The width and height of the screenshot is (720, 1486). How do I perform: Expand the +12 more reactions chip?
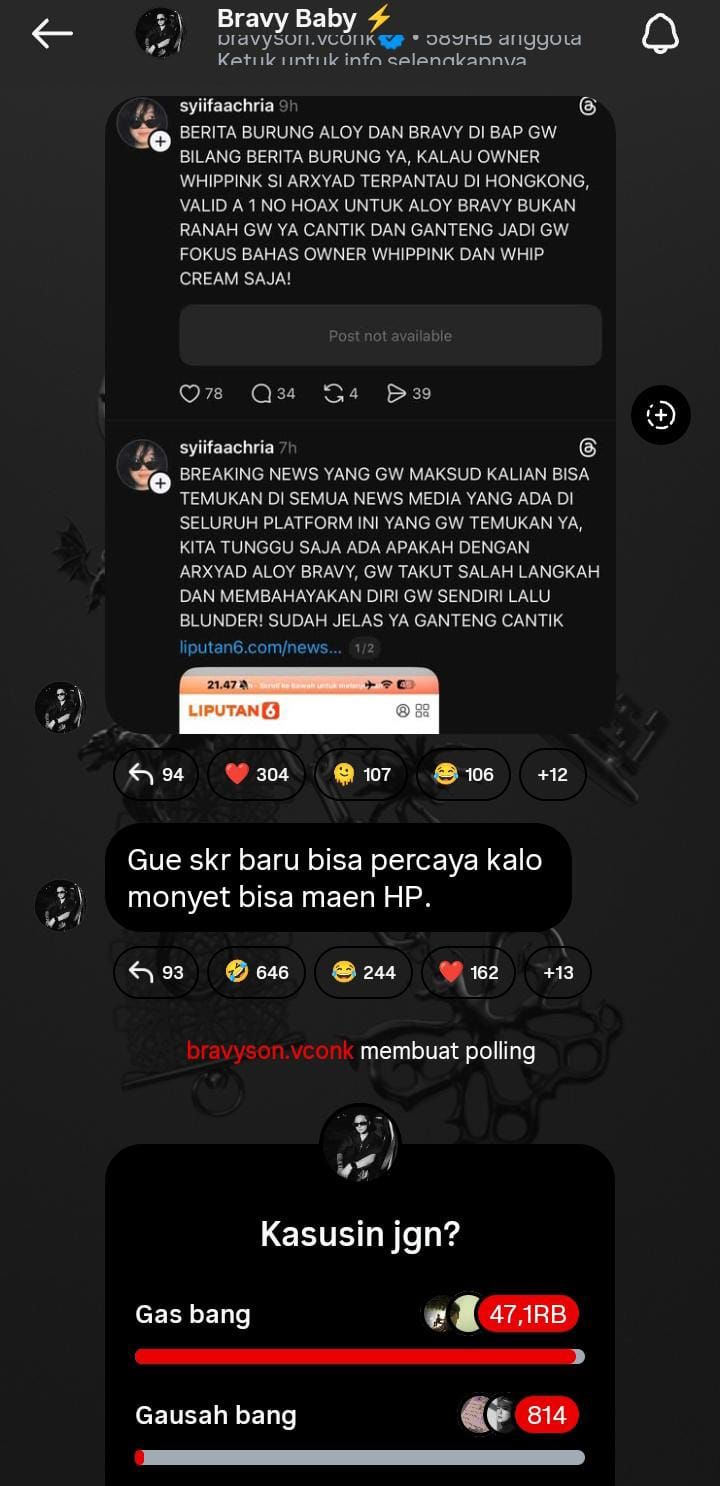(x=552, y=774)
